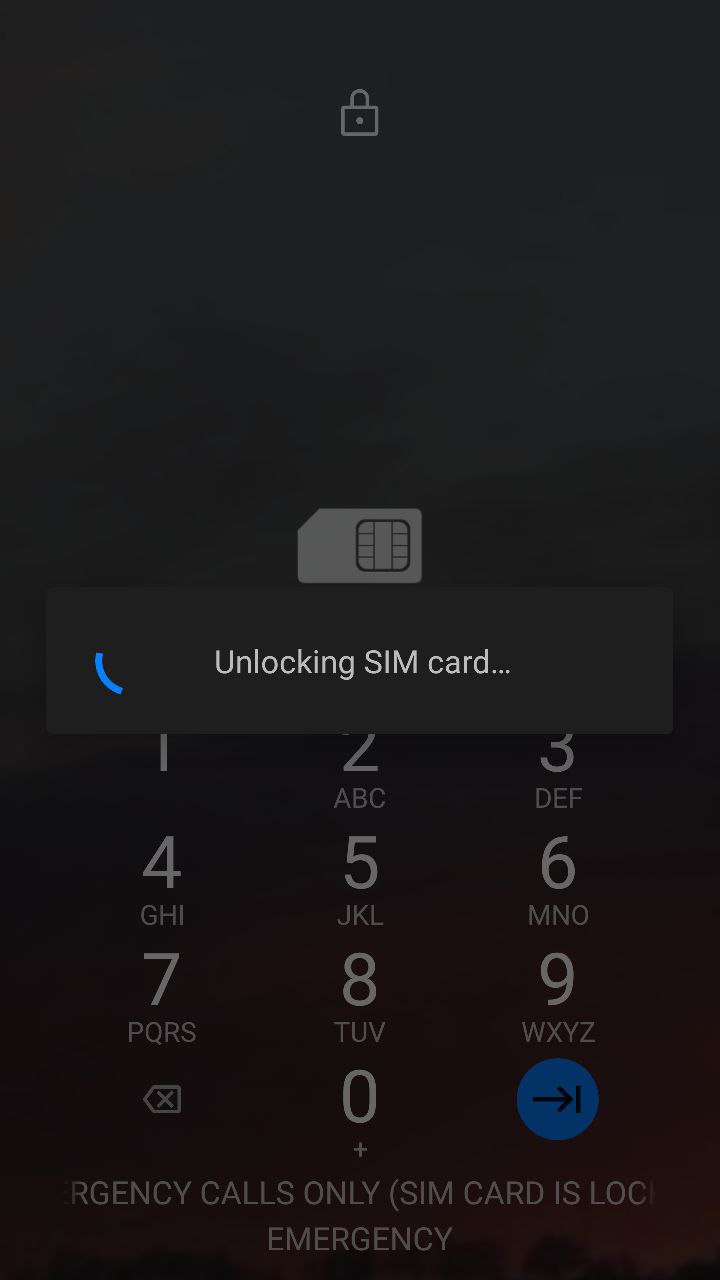Enter digit 9 on the keypad
Image resolution: width=720 pixels, height=1280 pixels.
coord(558,996)
